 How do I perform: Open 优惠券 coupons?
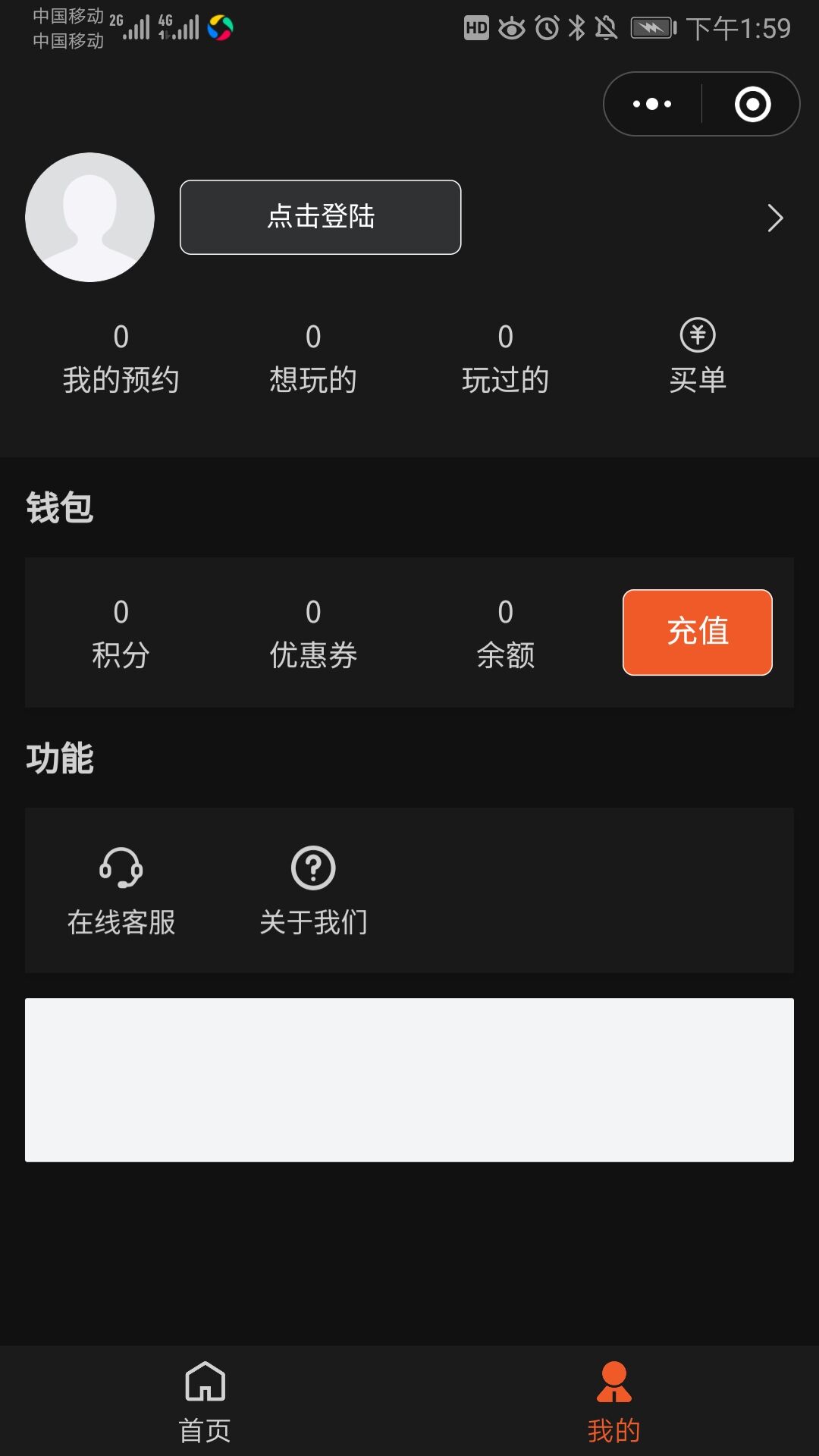[313, 634]
